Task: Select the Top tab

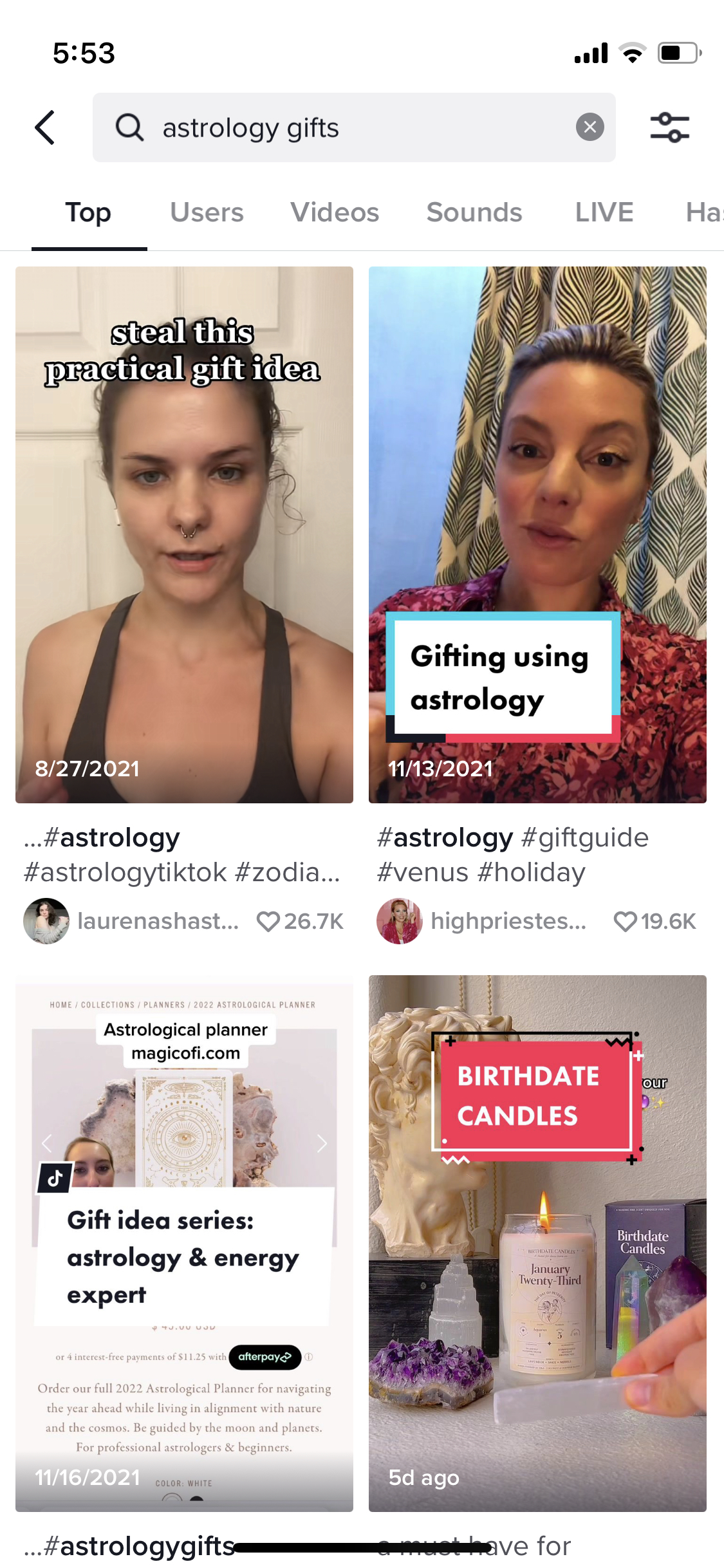Action: [88, 212]
